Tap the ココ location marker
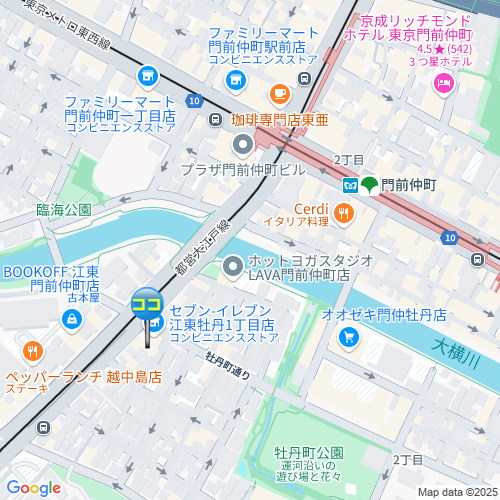The width and height of the screenshot is (500, 500). [147, 304]
